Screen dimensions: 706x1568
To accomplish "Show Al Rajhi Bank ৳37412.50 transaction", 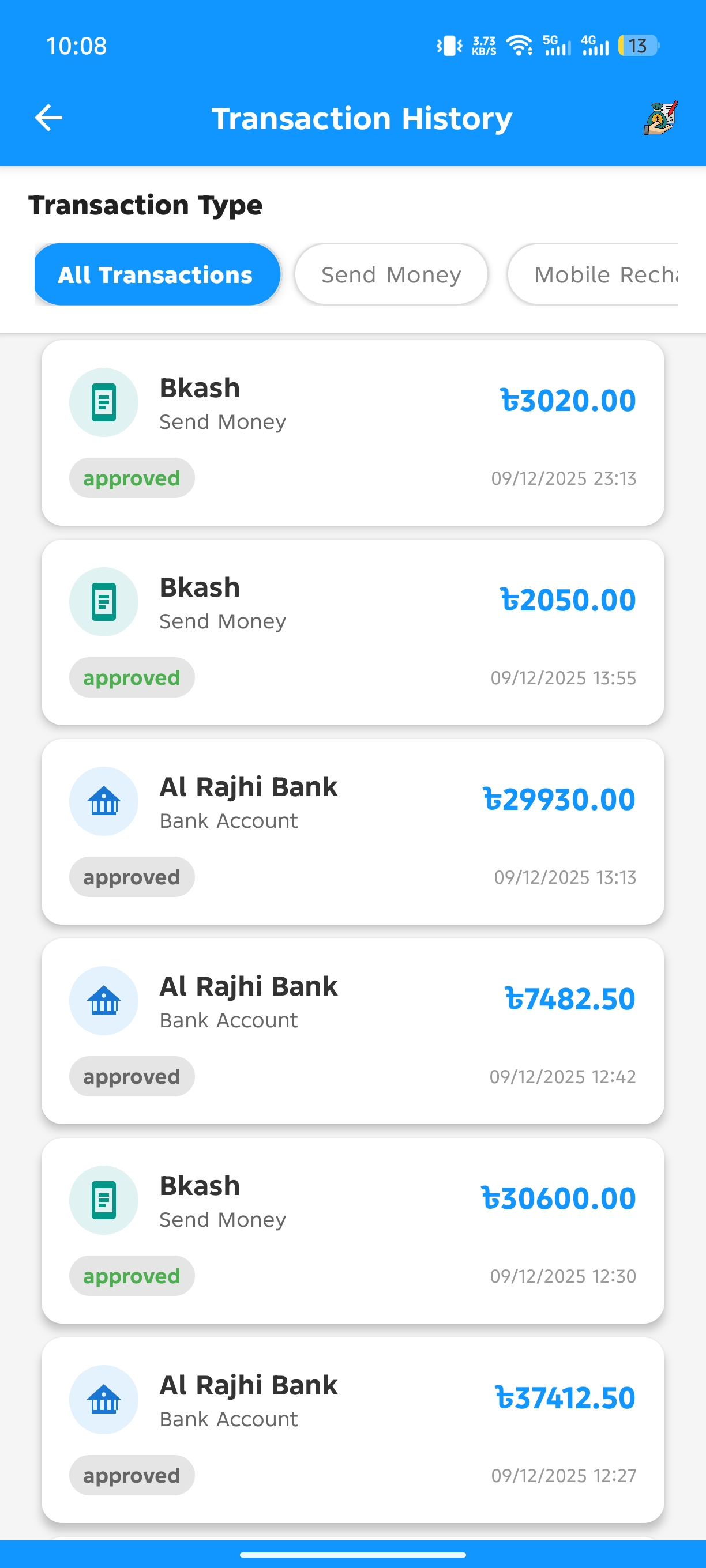I will pyautogui.click(x=352, y=1429).
